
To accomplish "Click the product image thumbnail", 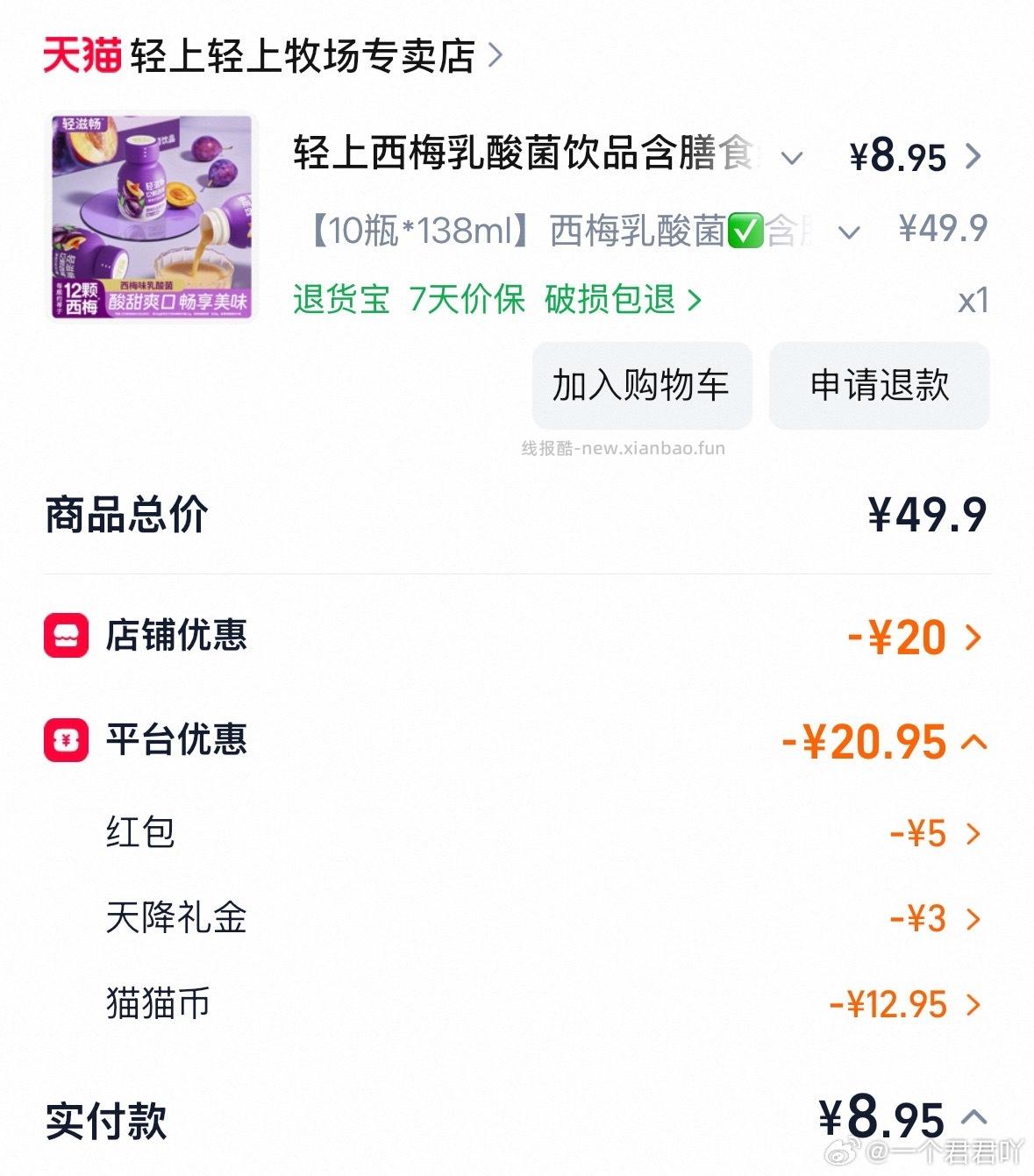I will (149, 217).
